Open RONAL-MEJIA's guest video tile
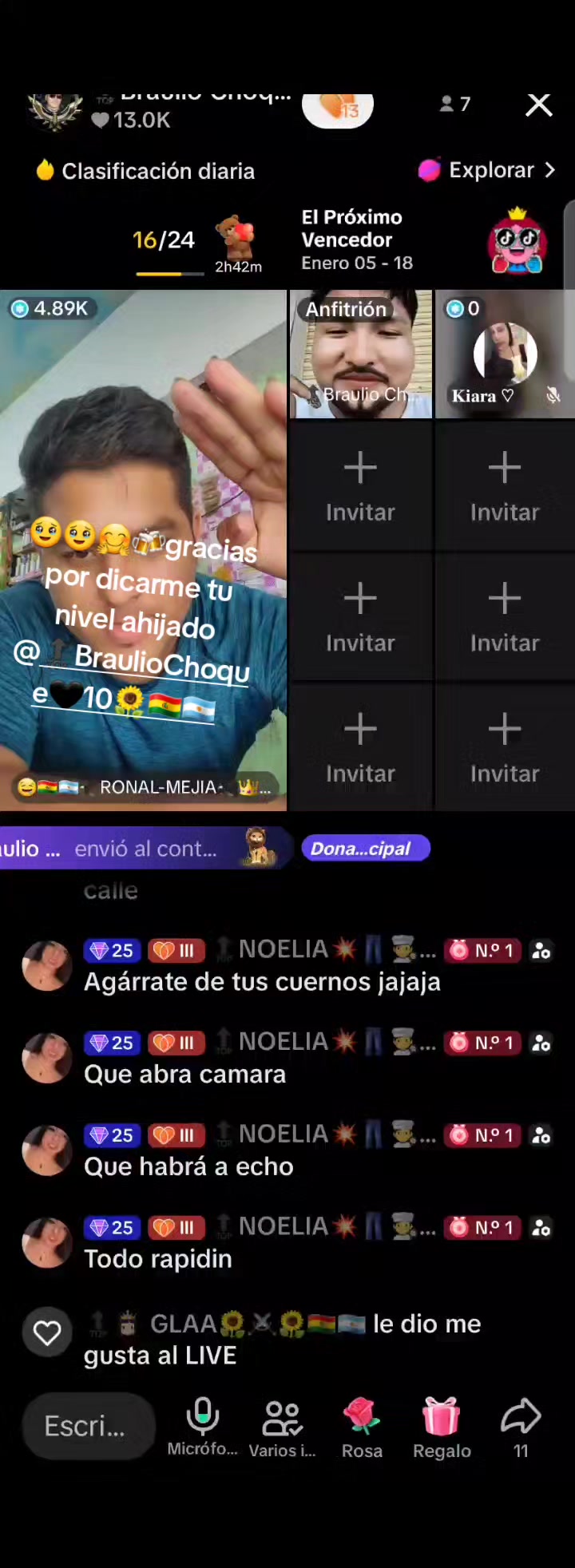The width and height of the screenshot is (575, 1568). click(x=144, y=551)
